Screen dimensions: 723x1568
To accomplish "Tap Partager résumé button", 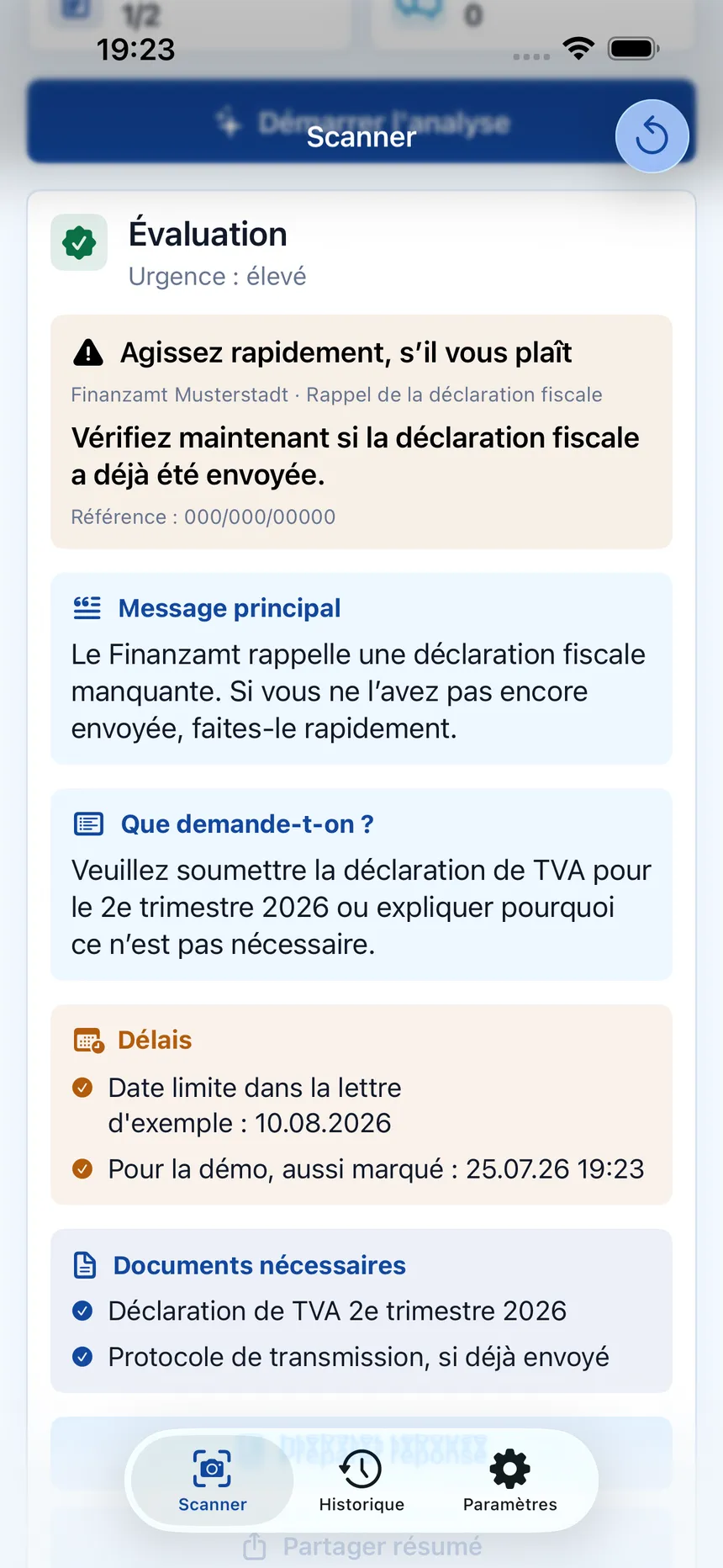I will [362, 1546].
